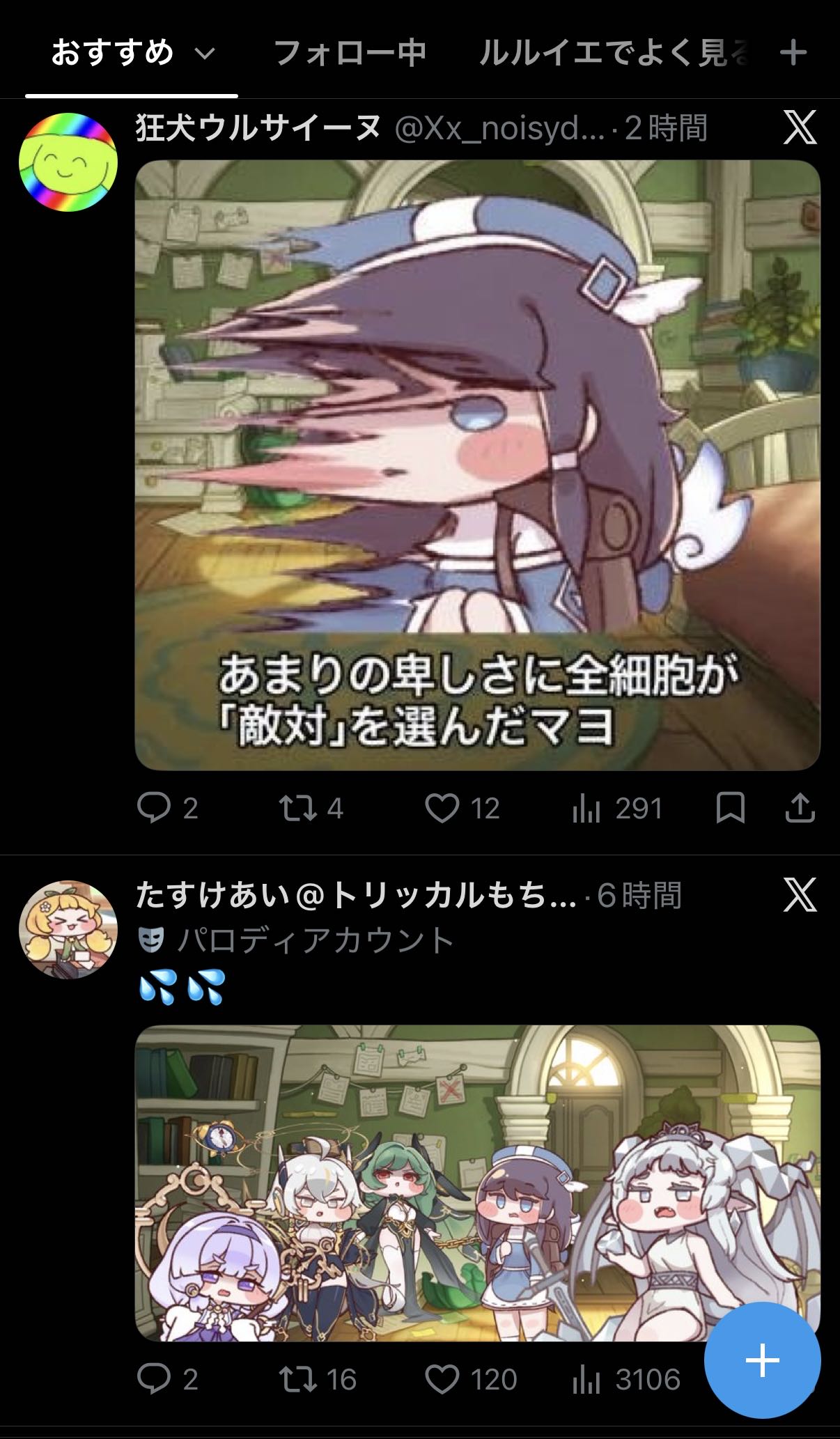Open the おすすめ tab dropdown
The height and width of the screenshot is (1439, 840).
(204, 54)
